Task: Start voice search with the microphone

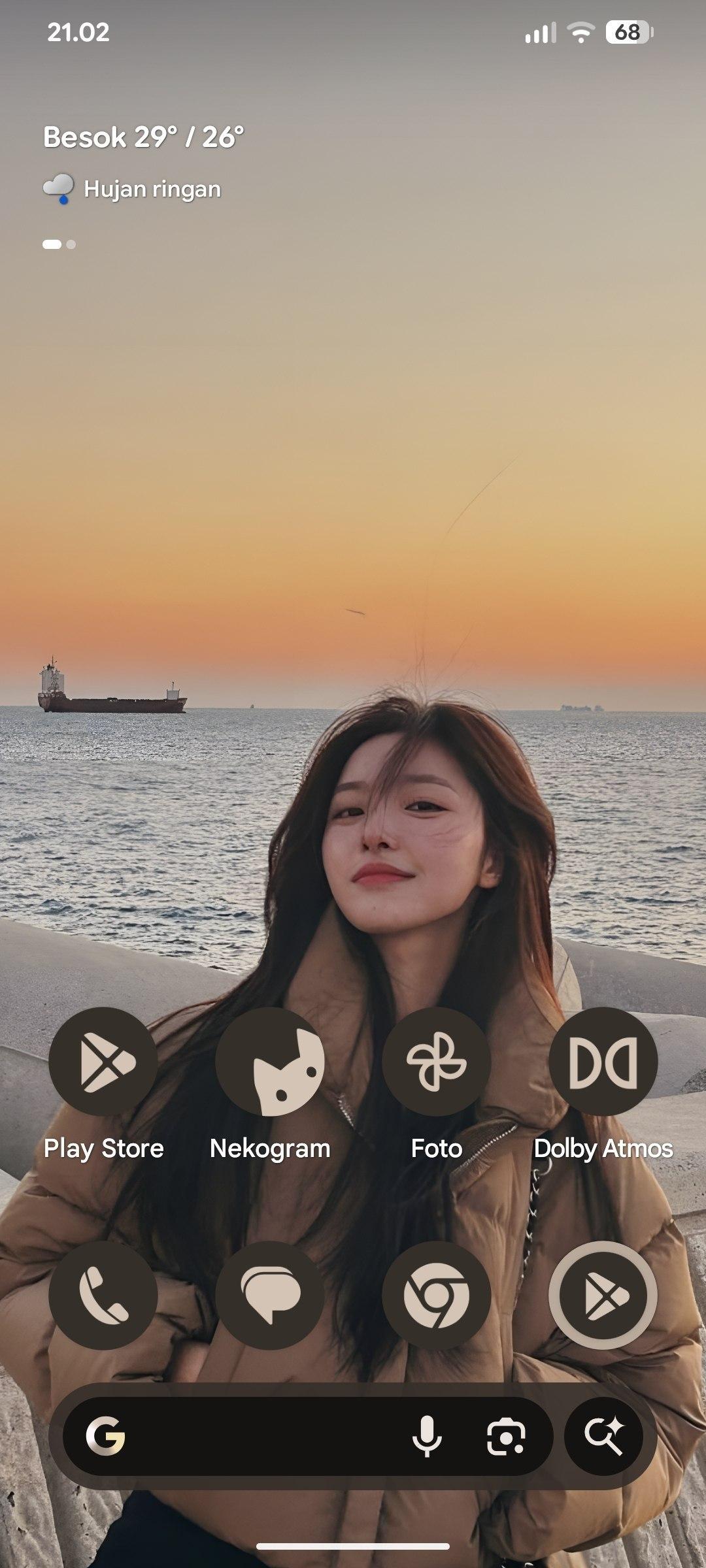Action: pos(427,1436)
